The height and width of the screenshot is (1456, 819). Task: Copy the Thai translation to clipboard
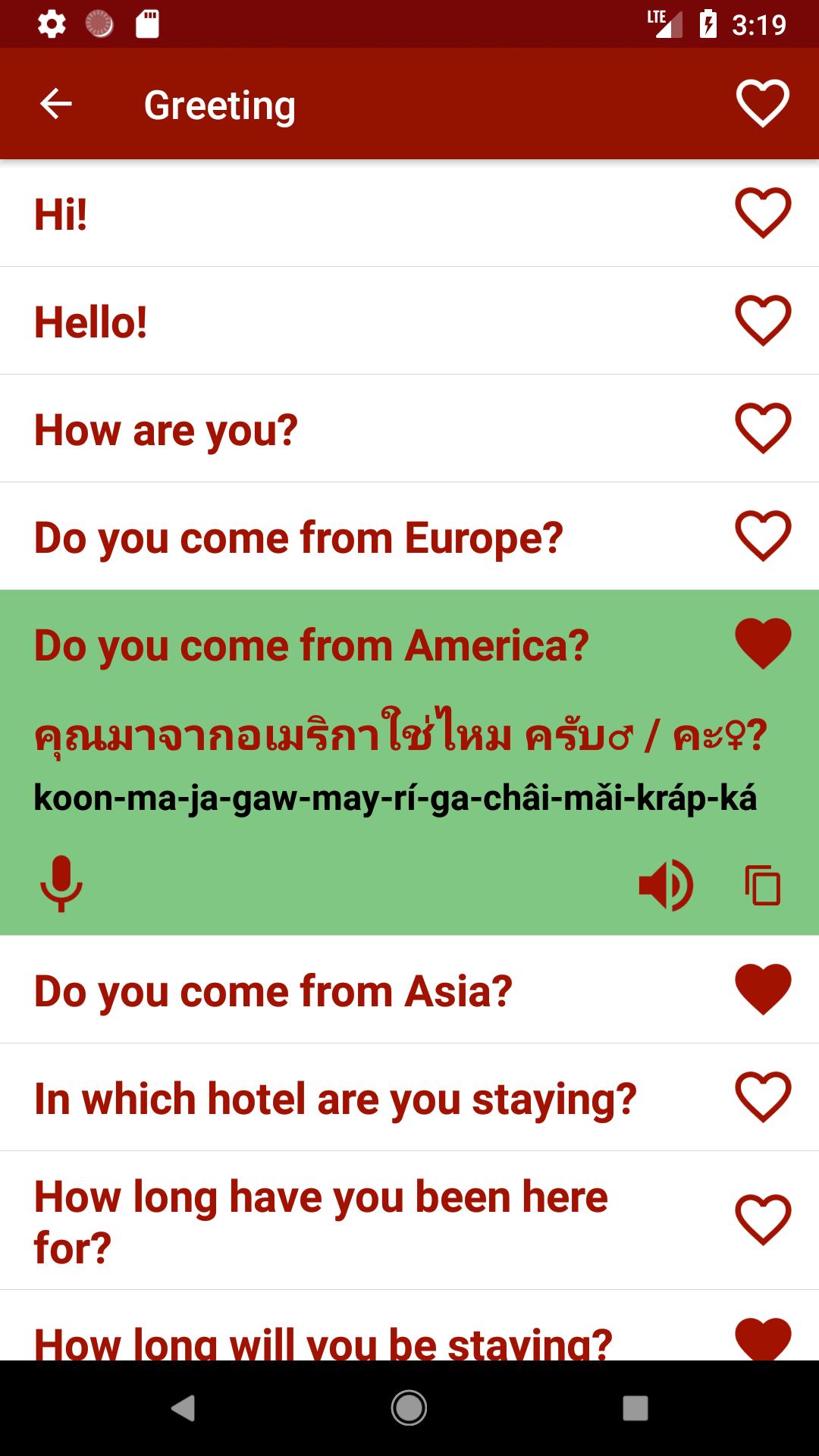click(762, 885)
